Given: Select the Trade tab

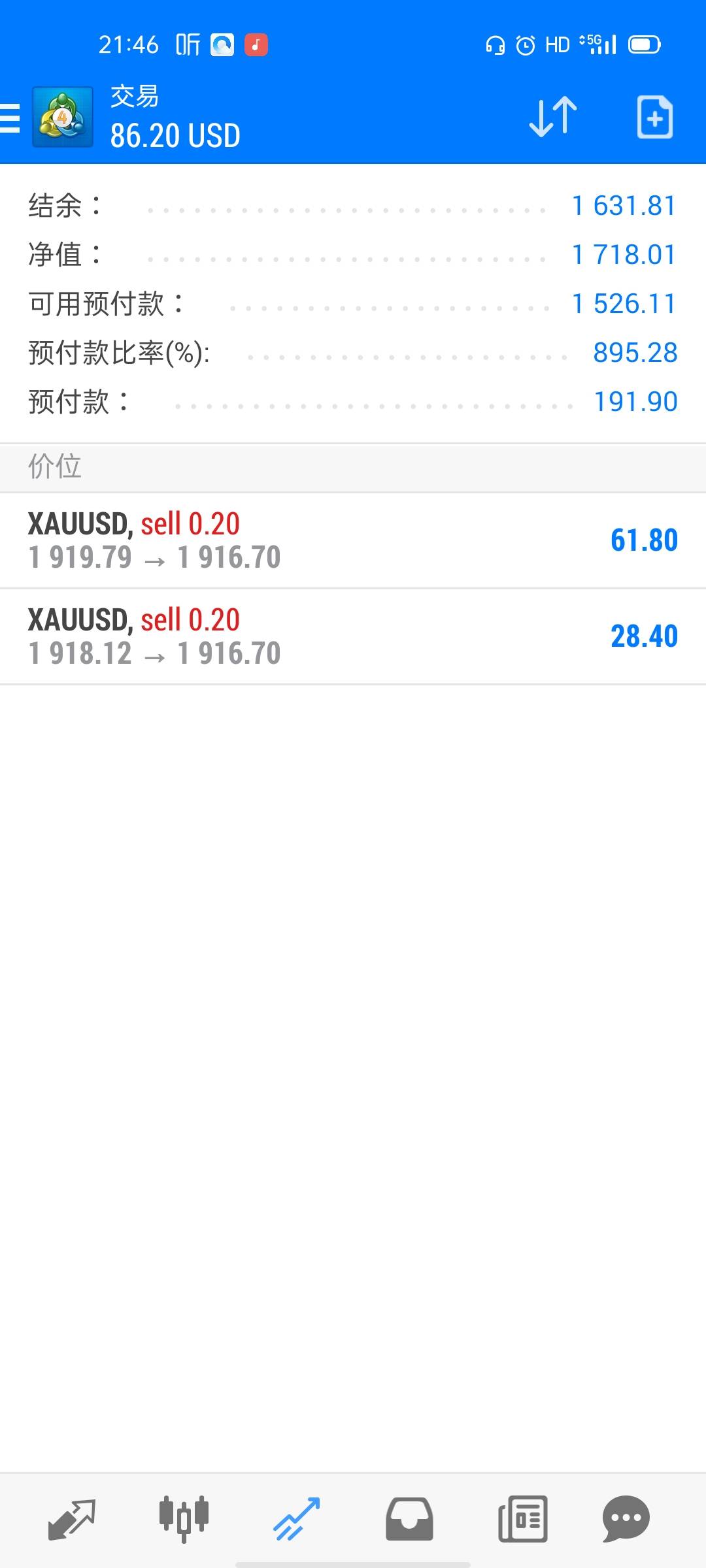Looking at the screenshot, I should click(296, 1519).
